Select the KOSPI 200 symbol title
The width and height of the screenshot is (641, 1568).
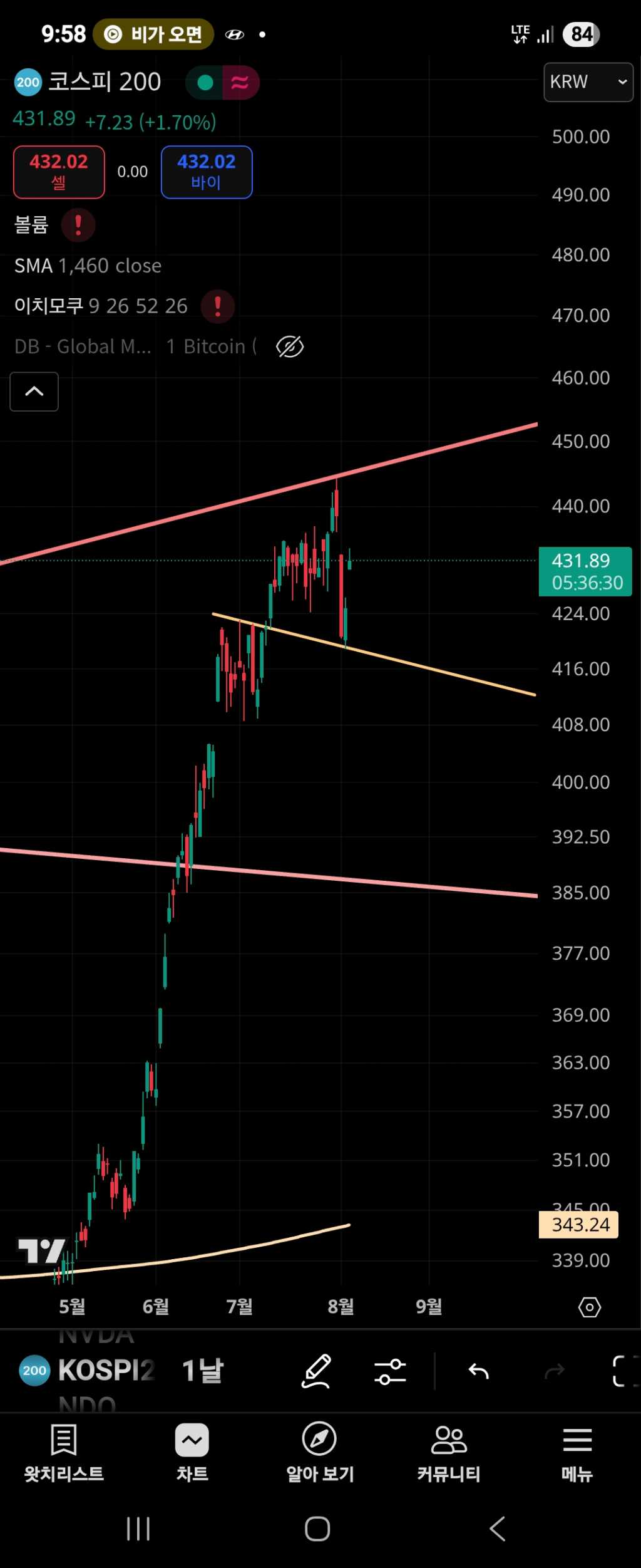[104, 82]
